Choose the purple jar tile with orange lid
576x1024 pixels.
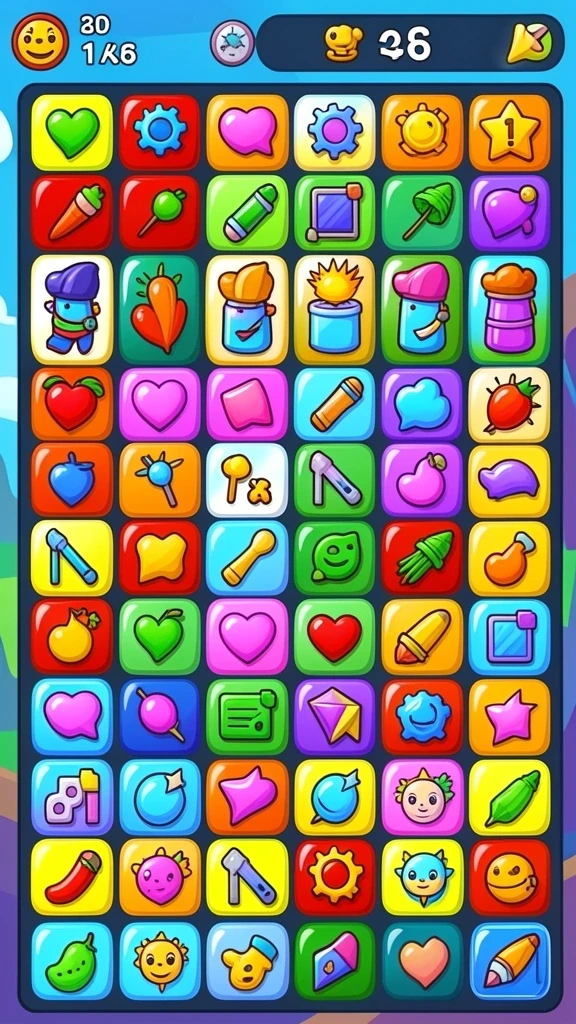coord(509,310)
